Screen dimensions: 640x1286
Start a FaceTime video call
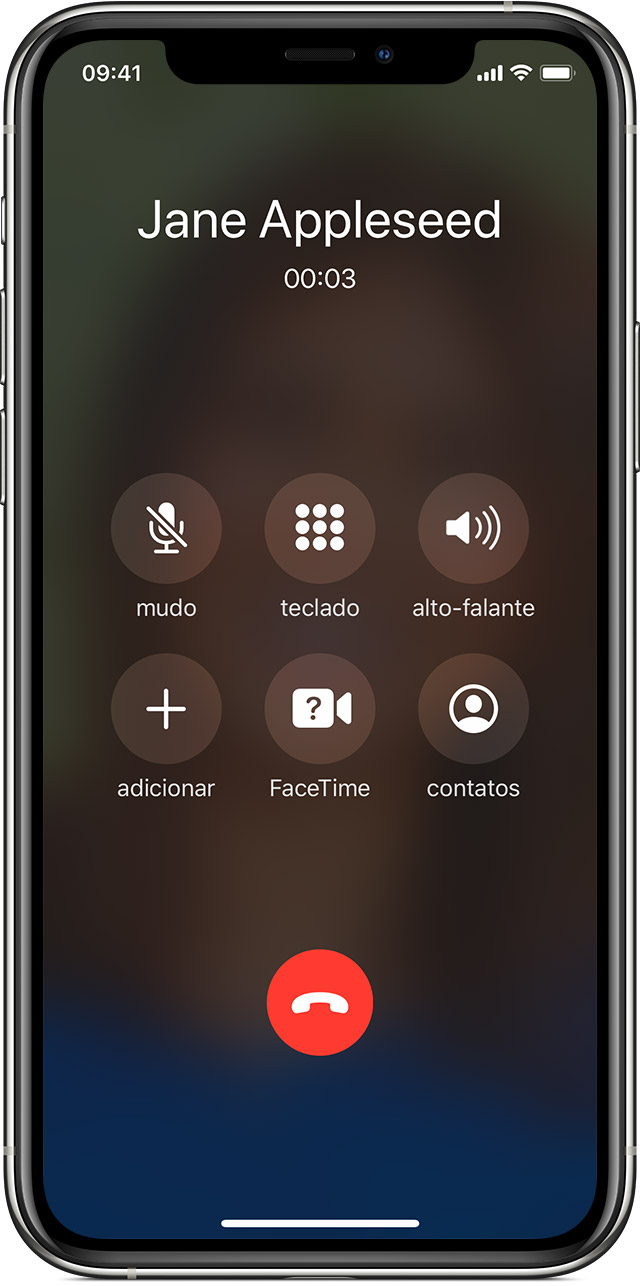click(x=320, y=709)
